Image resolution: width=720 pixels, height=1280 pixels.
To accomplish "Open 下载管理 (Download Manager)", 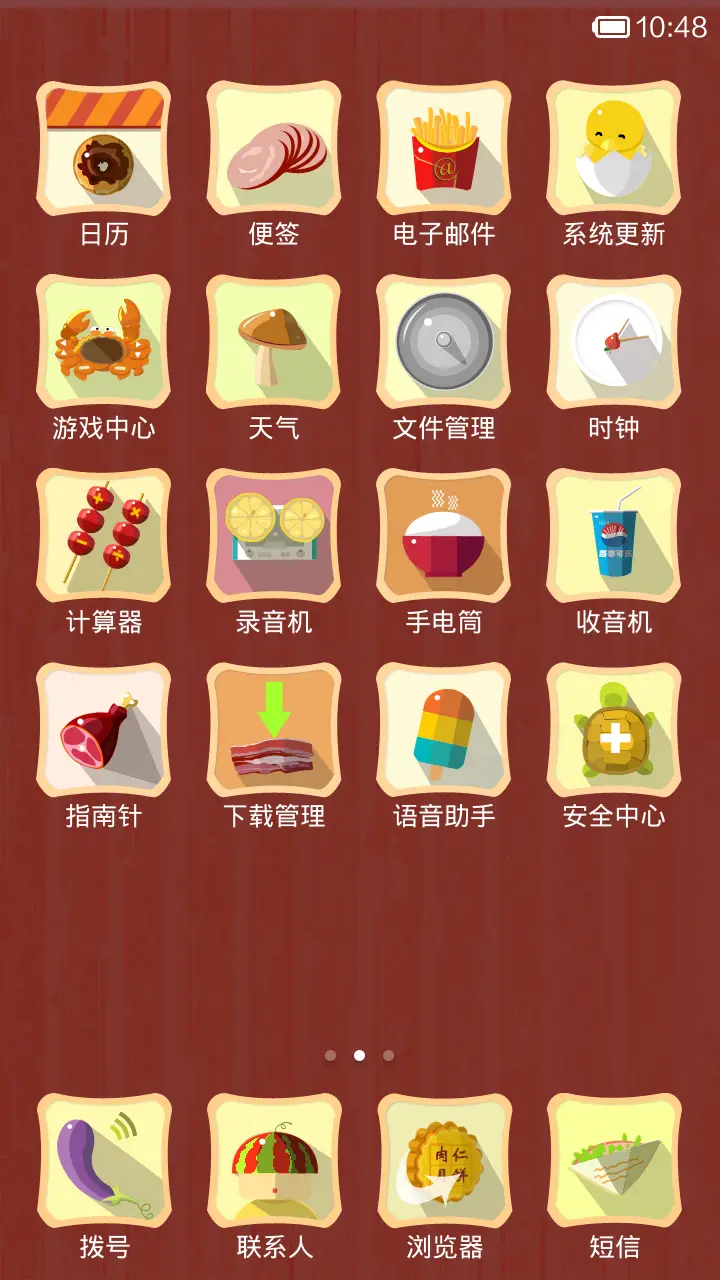I will click(274, 730).
